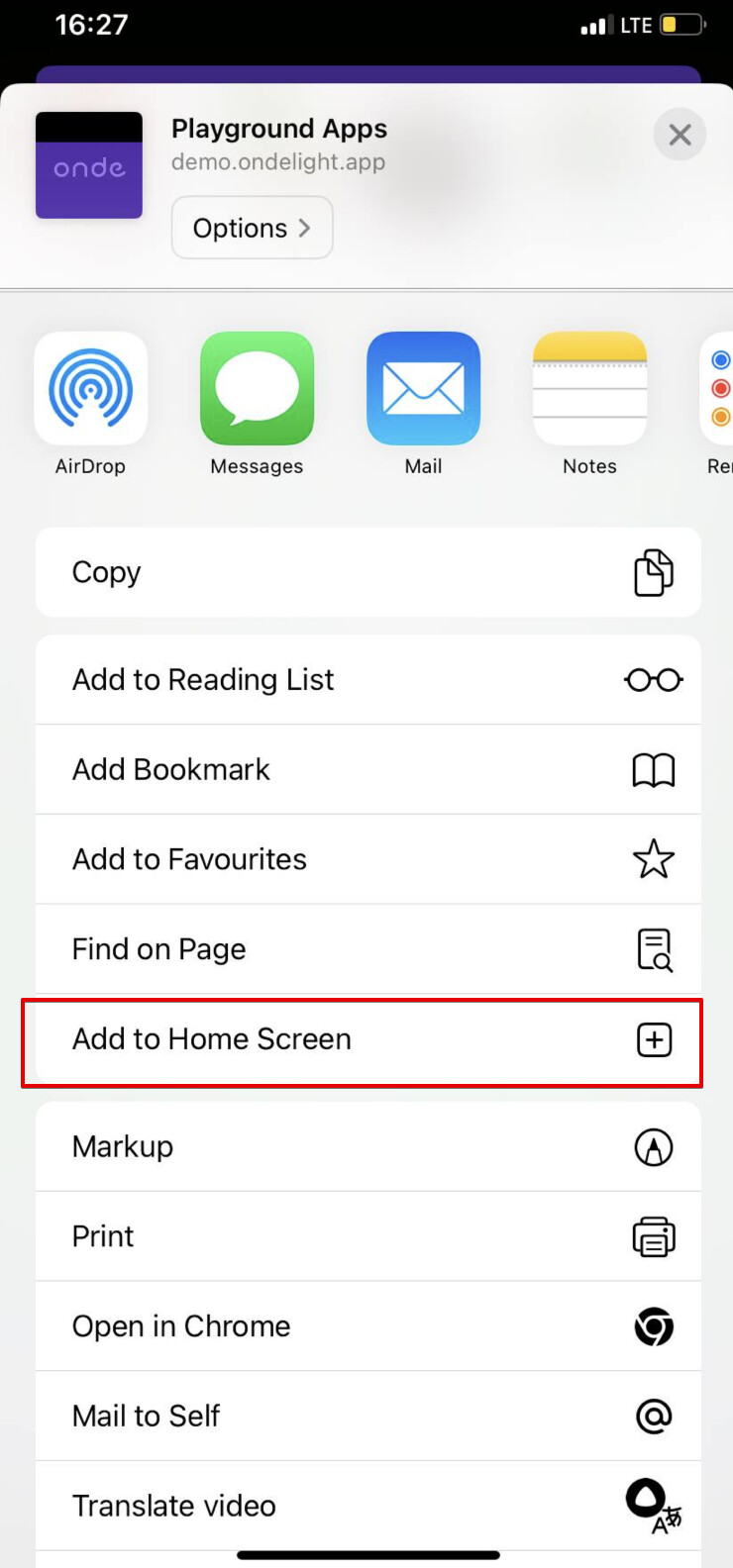
Task: Add the page to Reading List
Action: coord(368,680)
